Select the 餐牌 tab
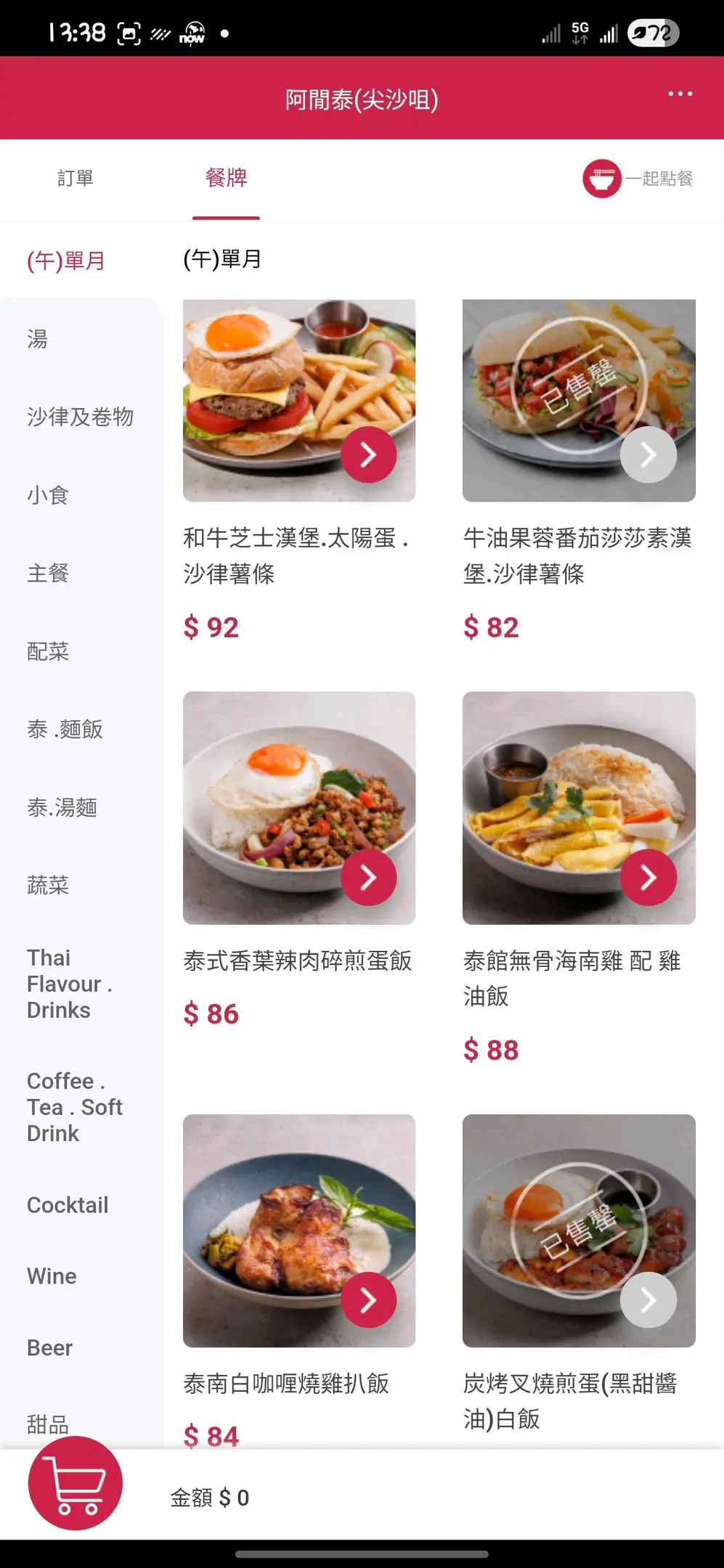Image resolution: width=724 pixels, height=1568 pixels. (x=226, y=178)
